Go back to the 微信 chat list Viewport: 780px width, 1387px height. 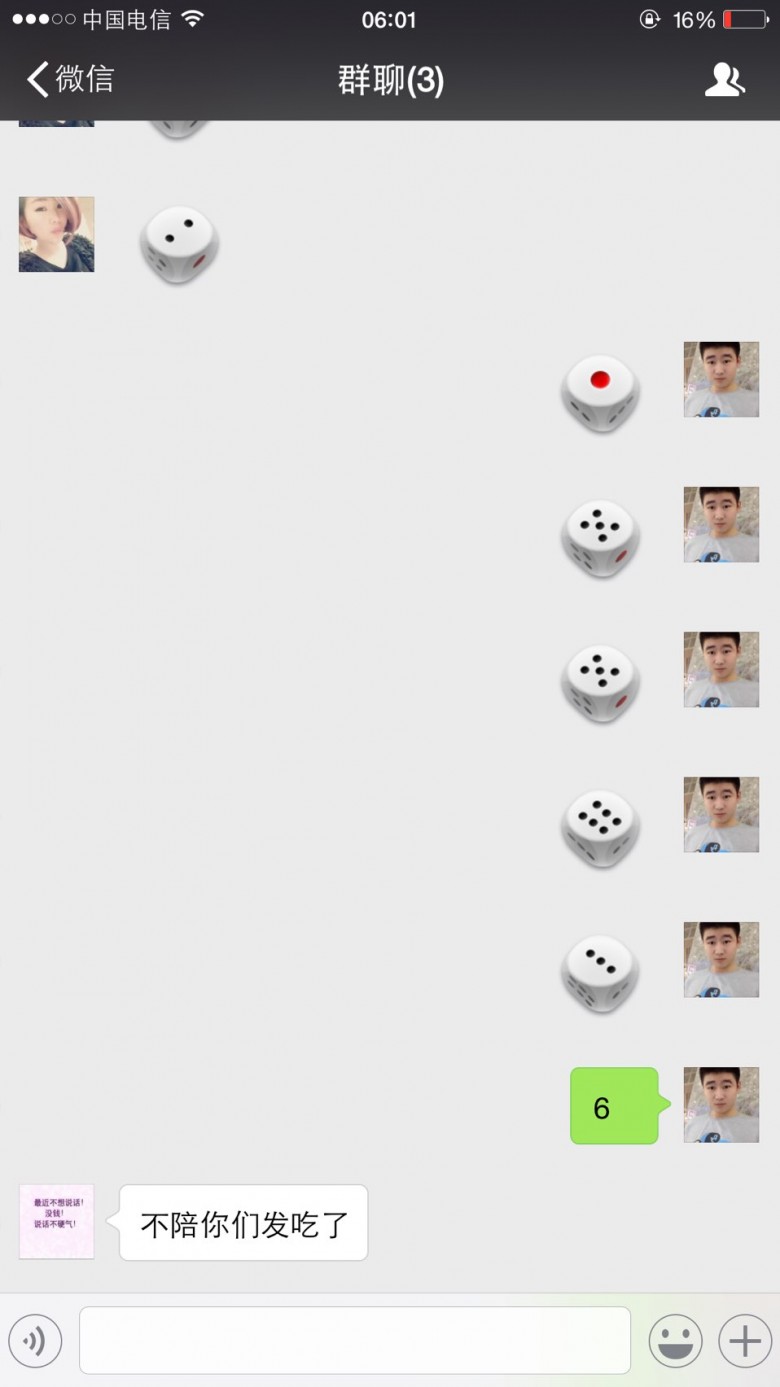point(70,79)
